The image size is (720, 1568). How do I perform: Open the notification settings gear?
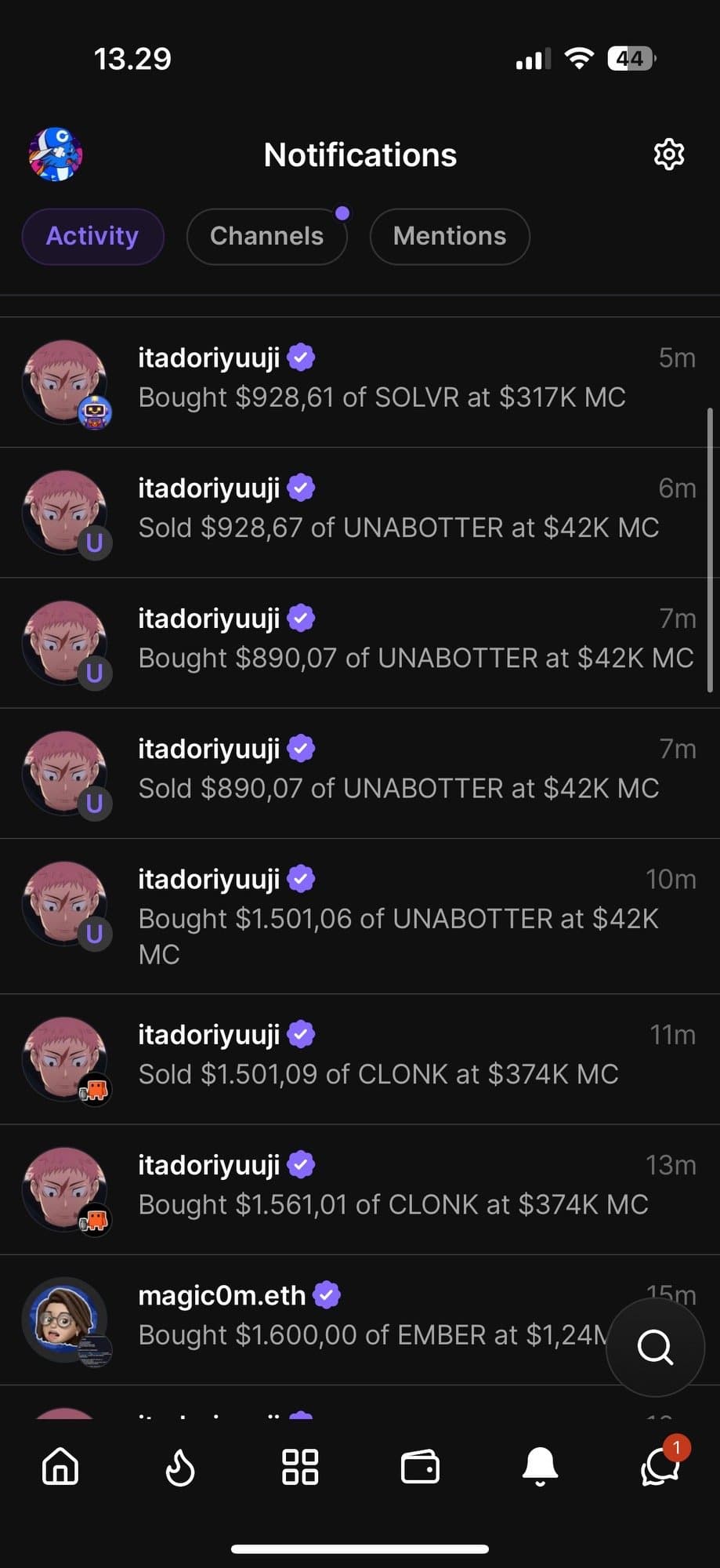[x=668, y=154]
